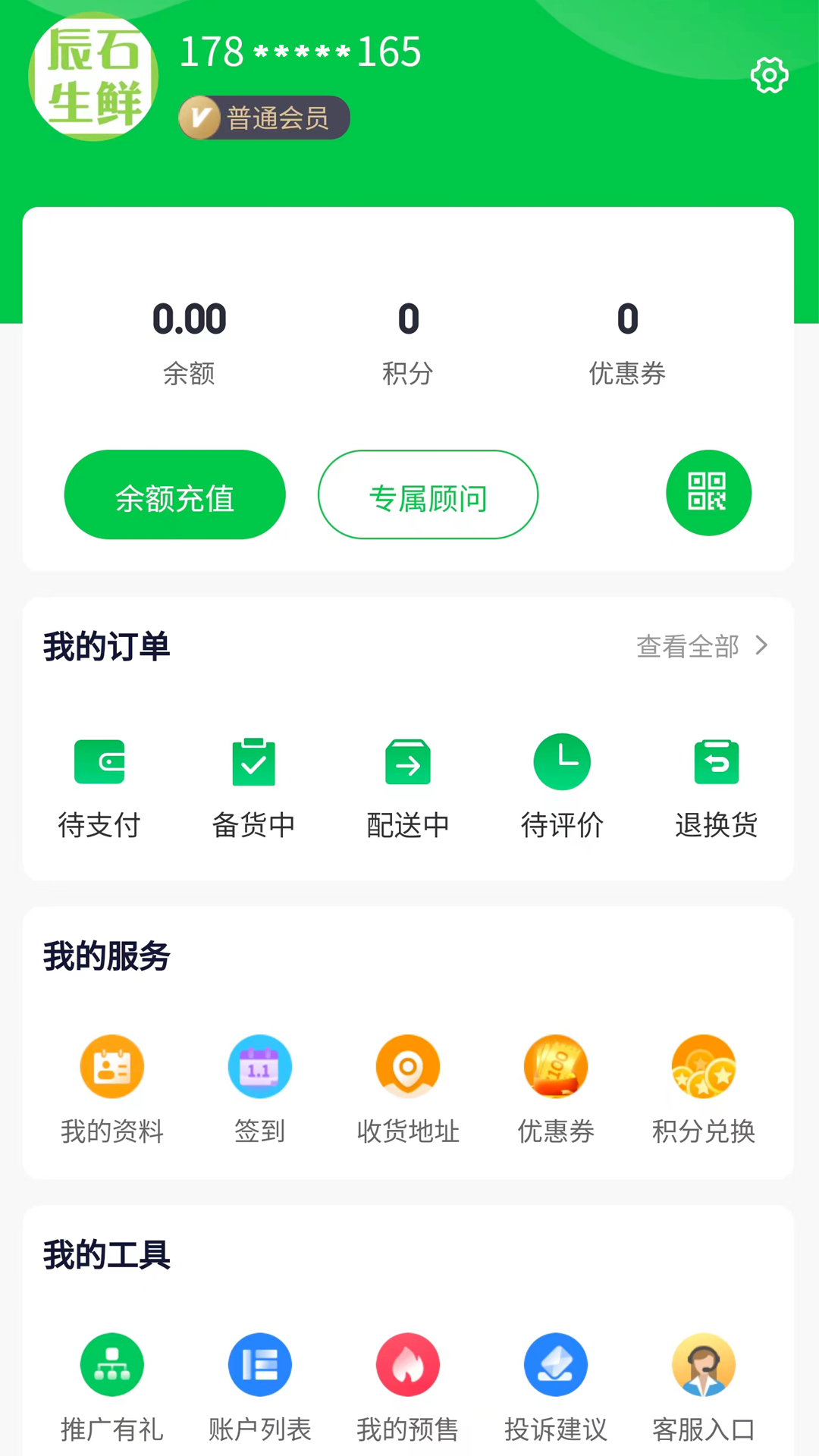
Task: Open the settings gear
Action: 769,75
